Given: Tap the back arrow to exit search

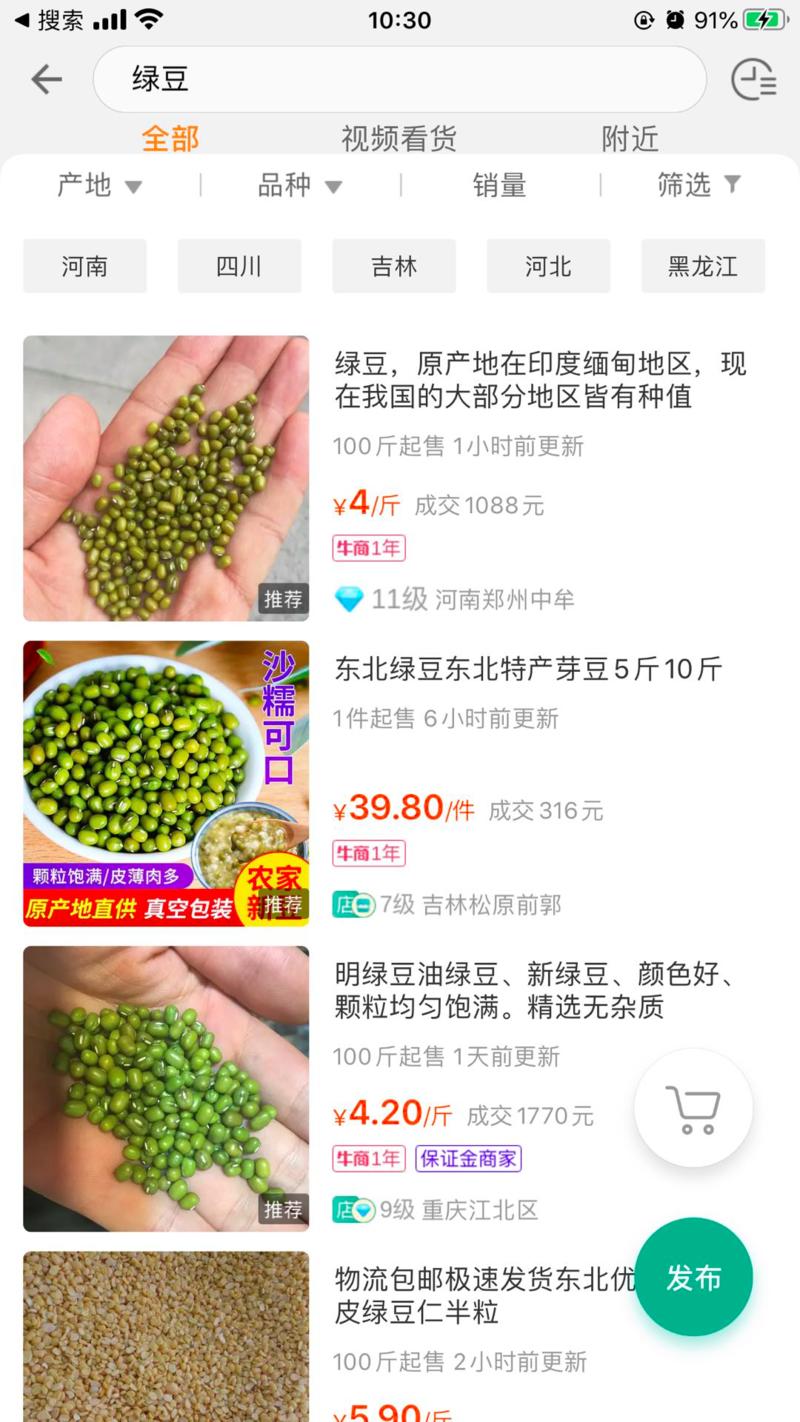Looking at the screenshot, I should point(47,80).
